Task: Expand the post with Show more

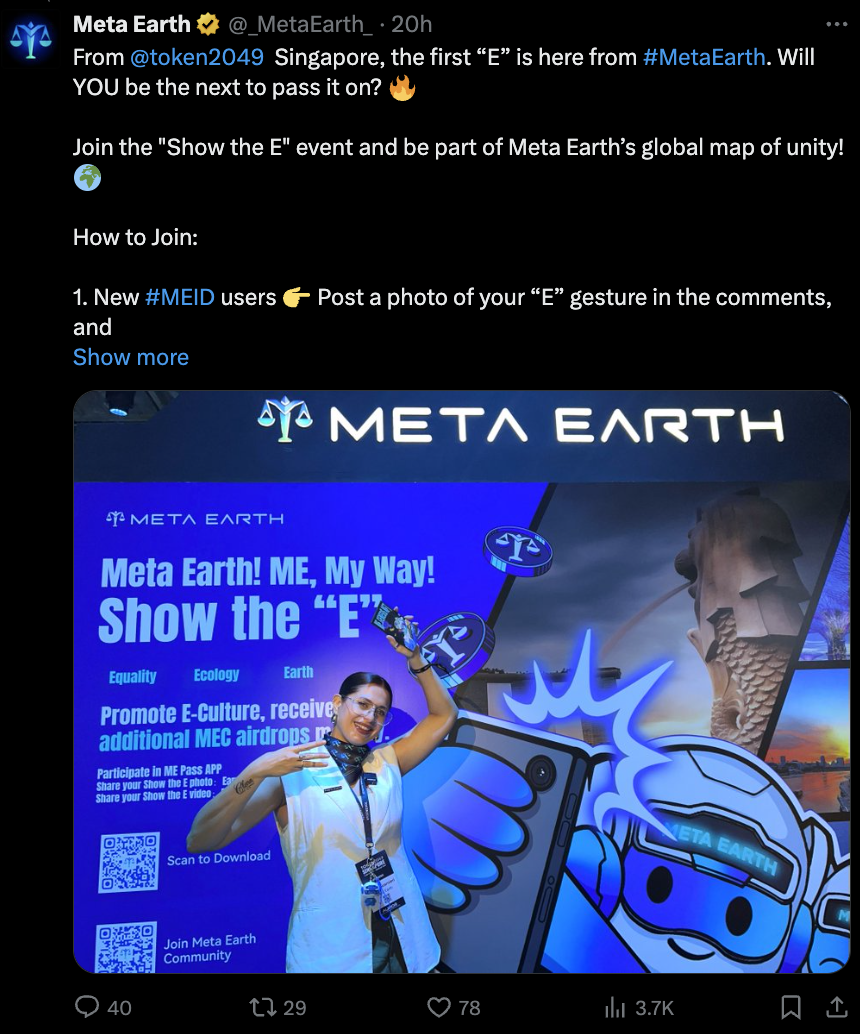Action: pyautogui.click(x=131, y=357)
